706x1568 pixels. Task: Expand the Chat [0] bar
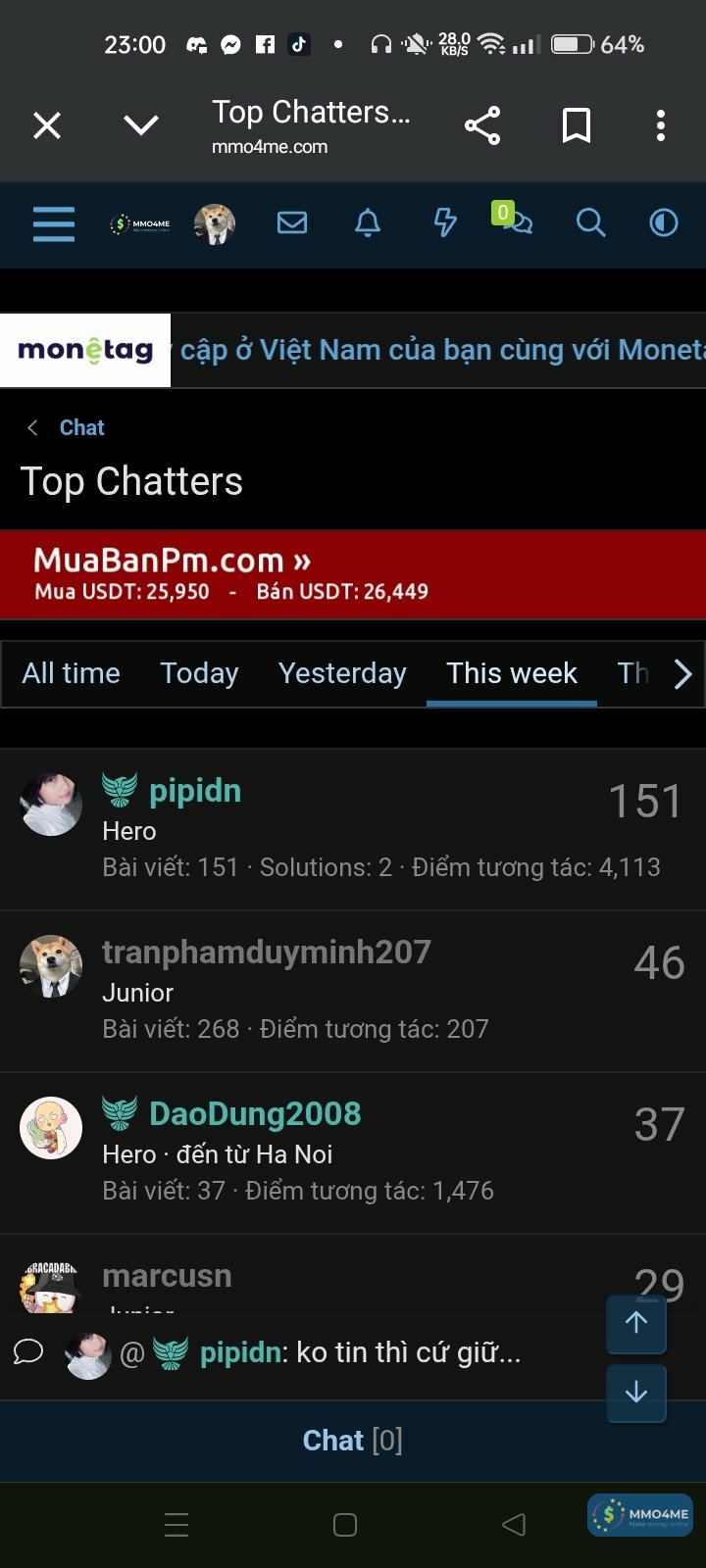click(x=352, y=1440)
